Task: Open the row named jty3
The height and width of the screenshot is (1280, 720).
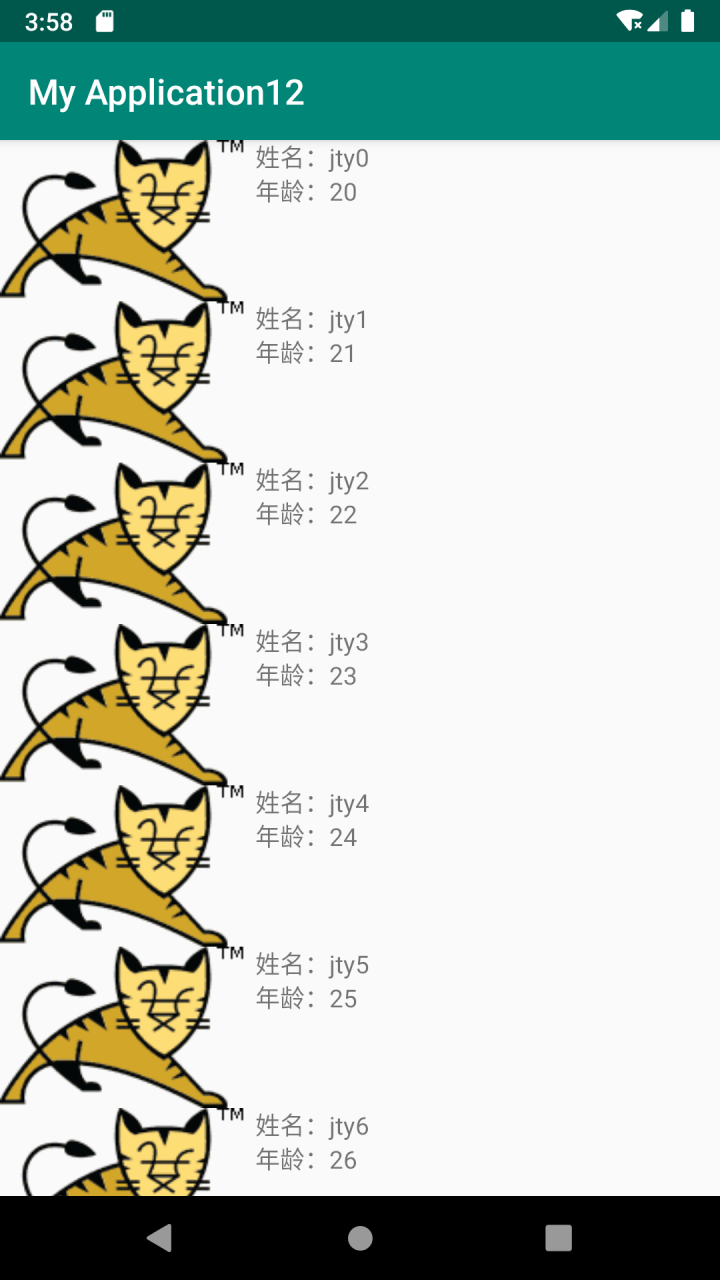Action: pos(360,705)
